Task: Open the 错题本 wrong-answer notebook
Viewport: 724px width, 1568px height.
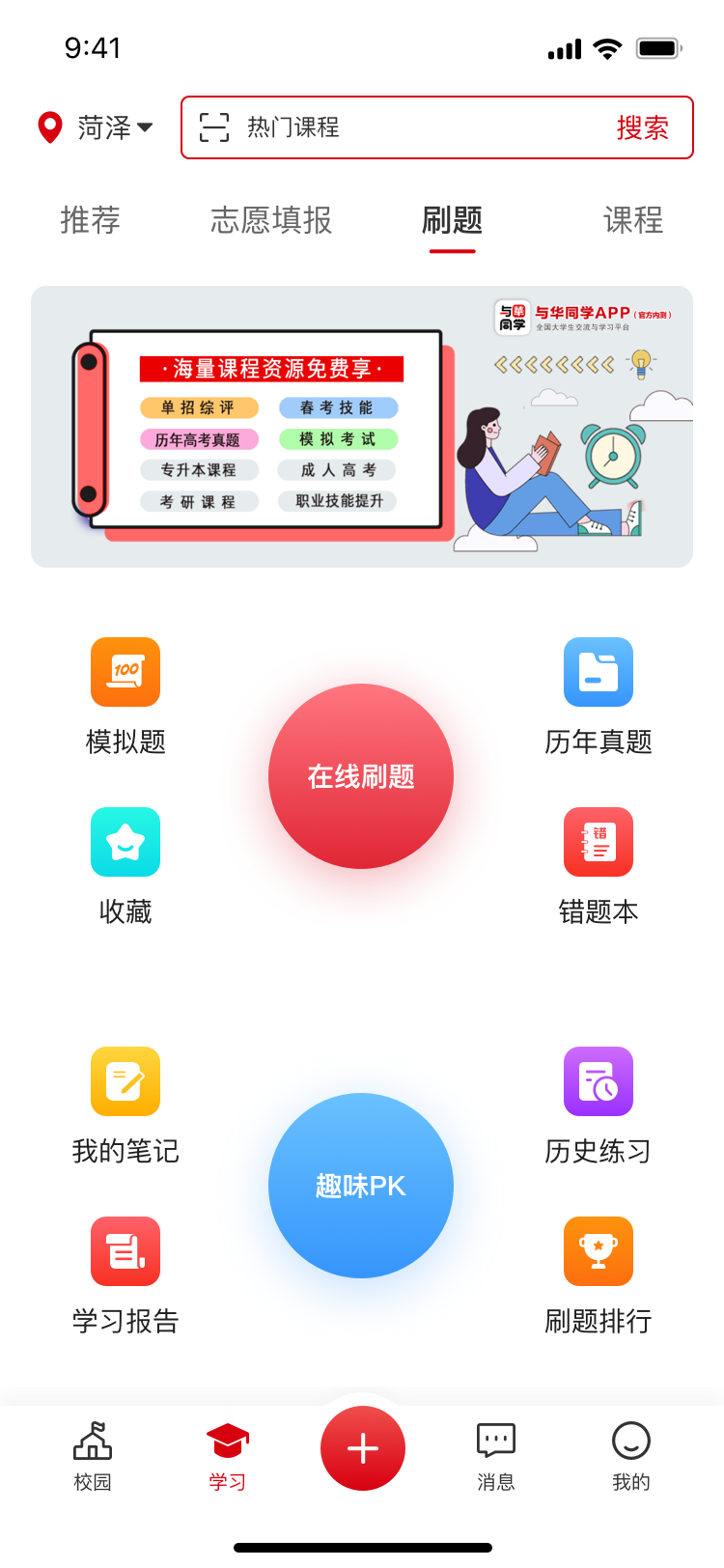Action: (x=599, y=865)
